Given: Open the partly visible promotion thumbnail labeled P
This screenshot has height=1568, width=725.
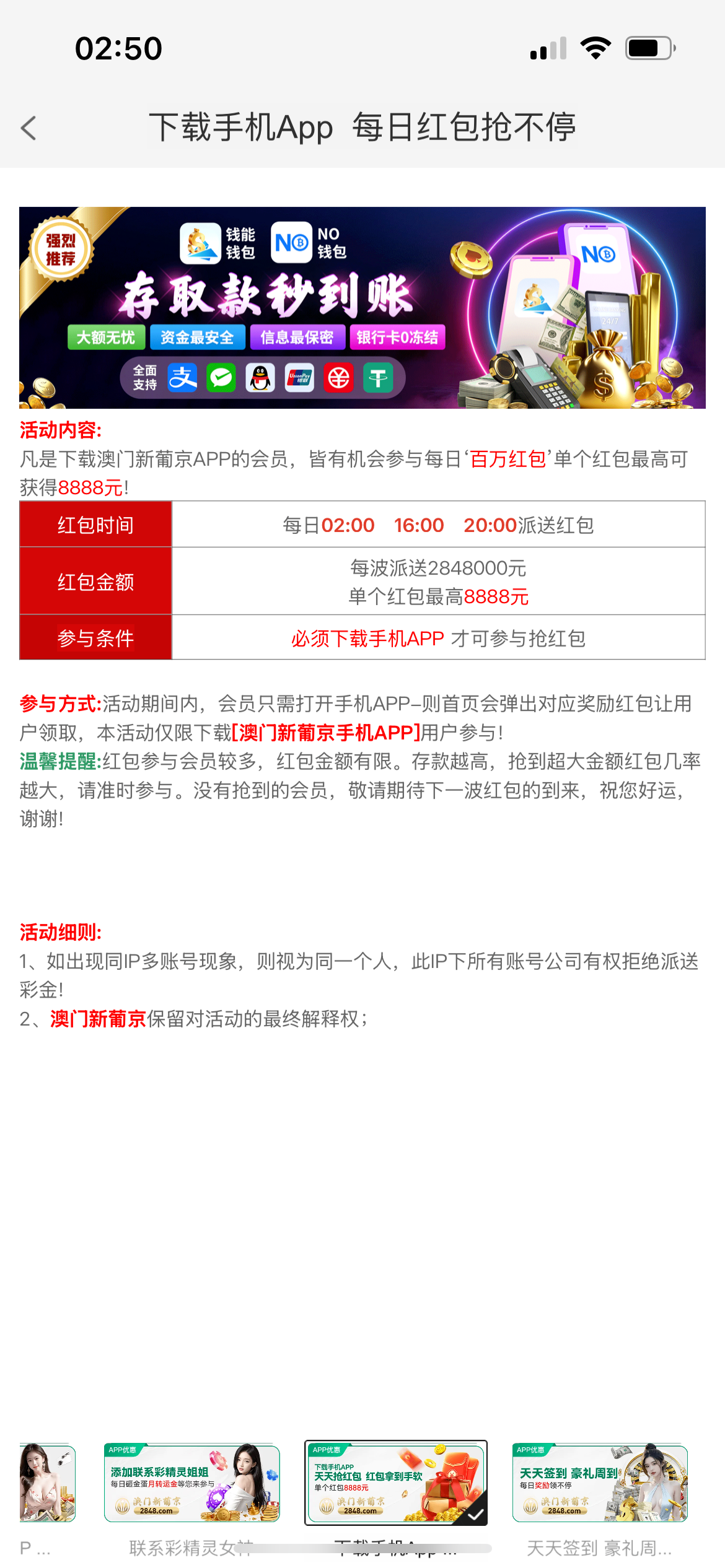Looking at the screenshot, I should [48, 1483].
